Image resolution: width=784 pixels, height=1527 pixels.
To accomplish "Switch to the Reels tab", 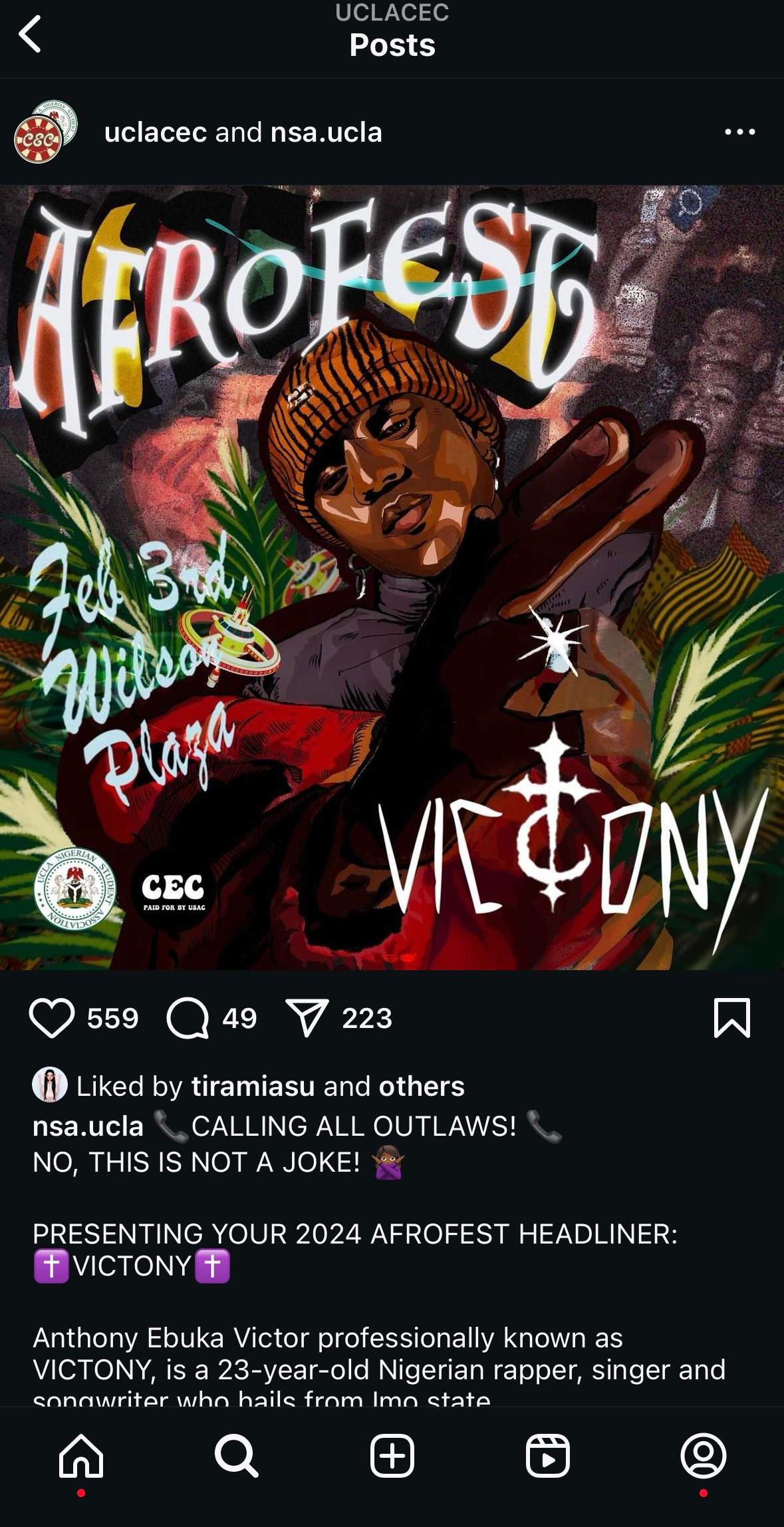I will (x=547, y=1456).
